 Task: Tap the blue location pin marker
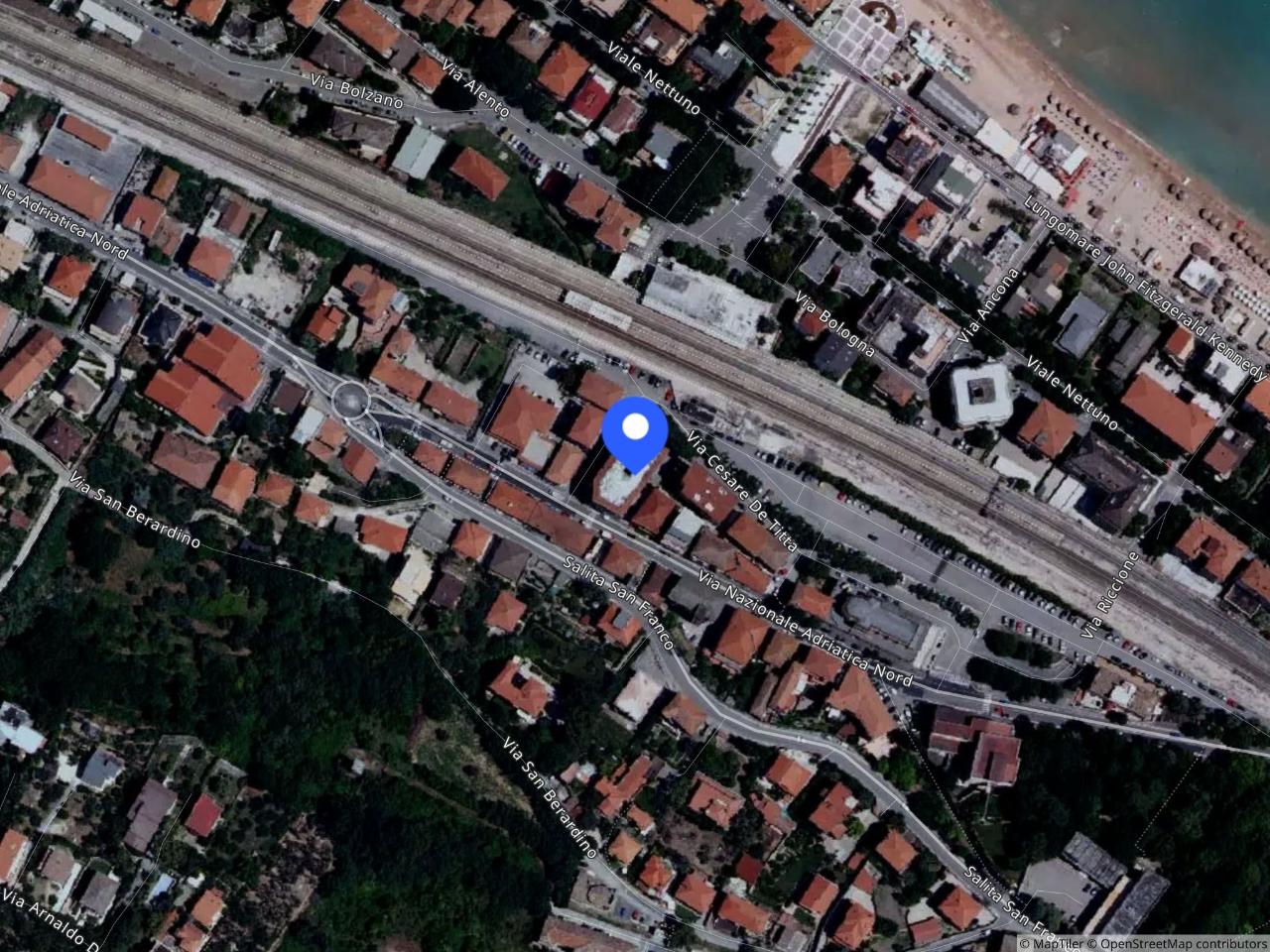(635, 430)
